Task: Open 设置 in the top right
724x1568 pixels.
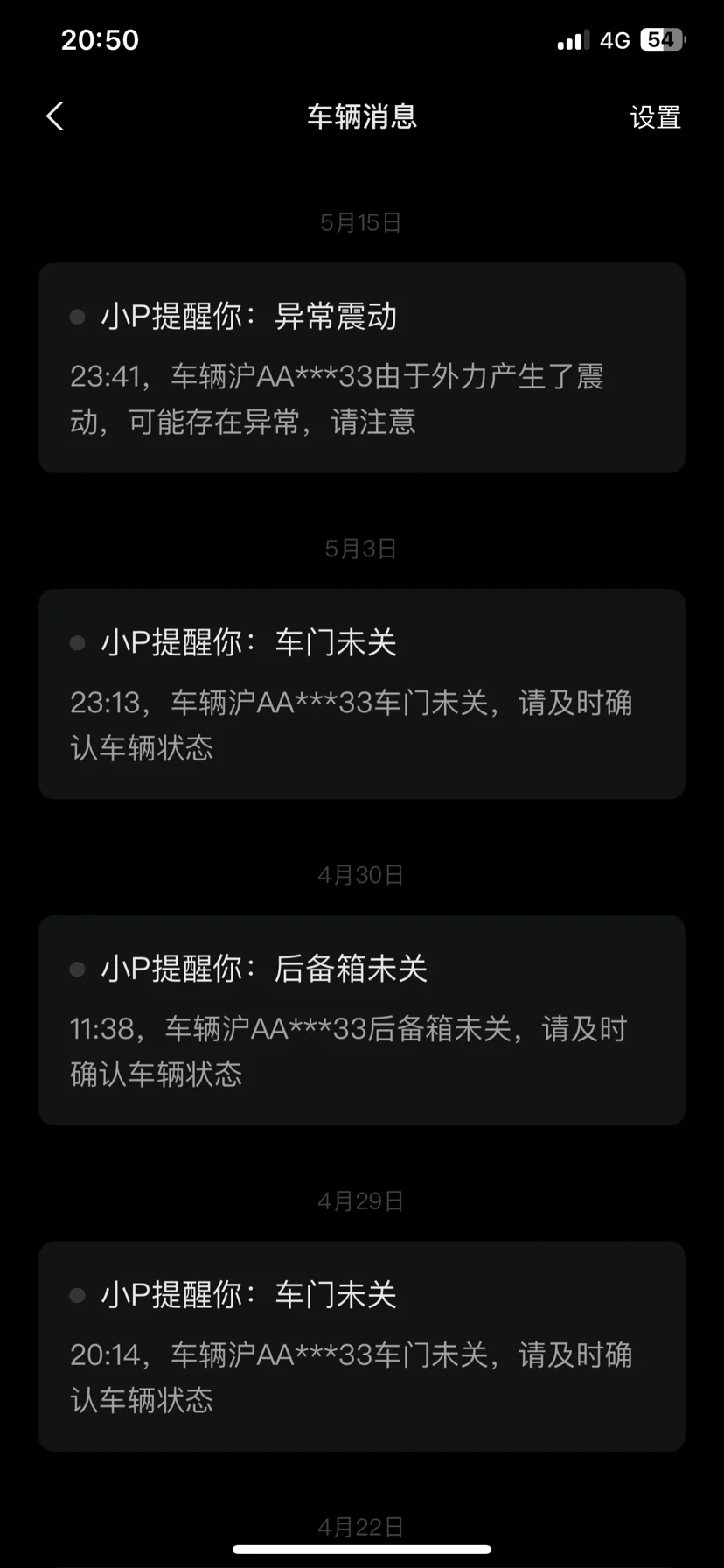Action: 656,117
